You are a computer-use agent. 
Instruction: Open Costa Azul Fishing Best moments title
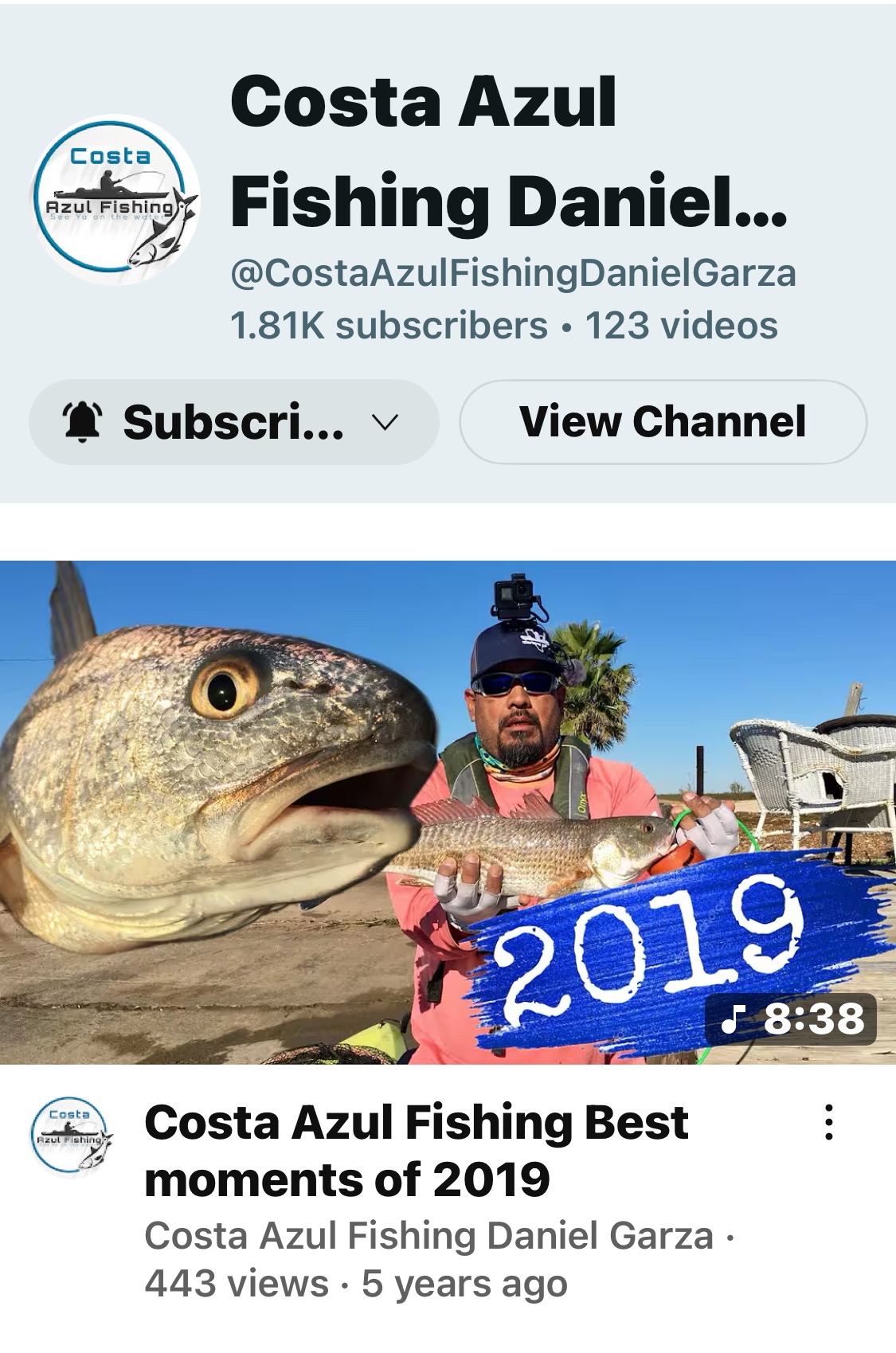pos(416,1151)
